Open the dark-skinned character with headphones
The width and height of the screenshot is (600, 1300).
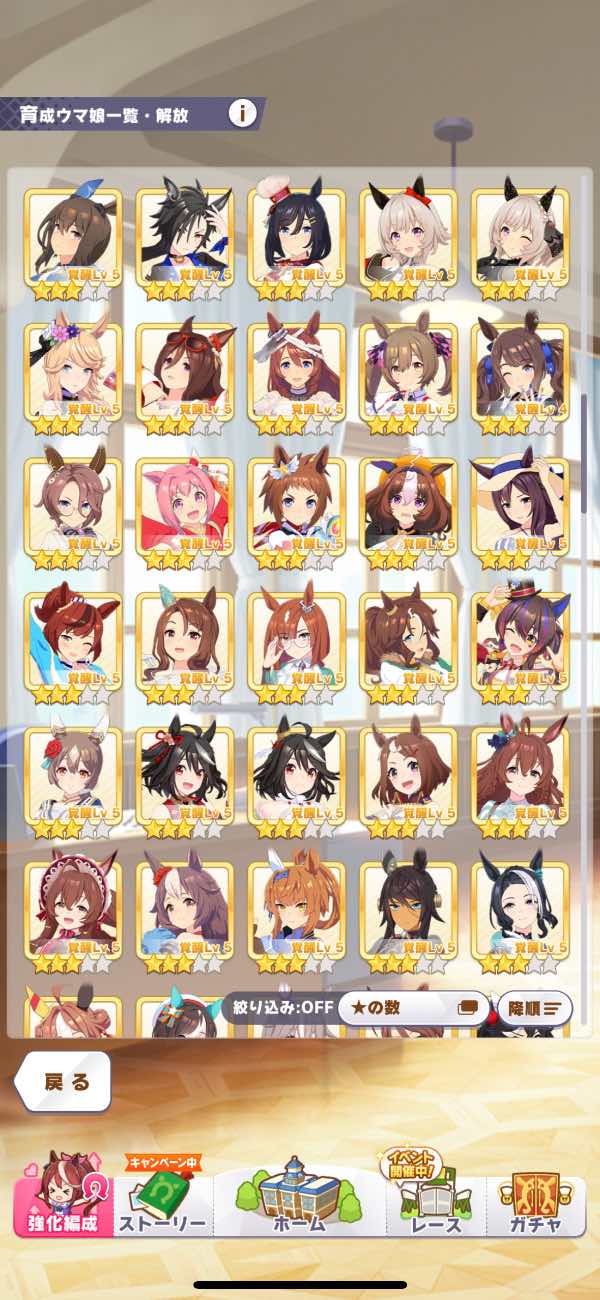(x=408, y=914)
